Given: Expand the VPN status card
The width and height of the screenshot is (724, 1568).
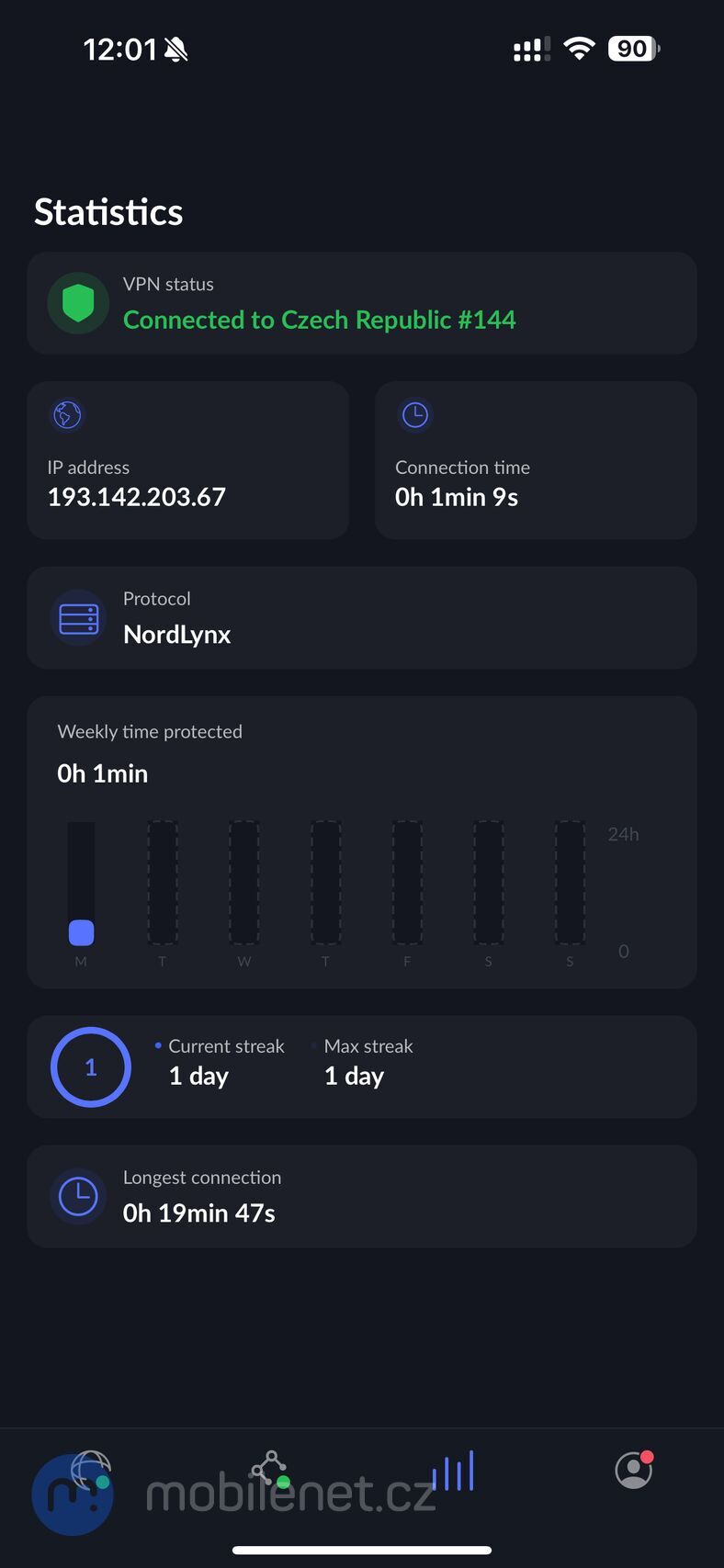Looking at the screenshot, I should pyautogui.click(x=362, y=302).
